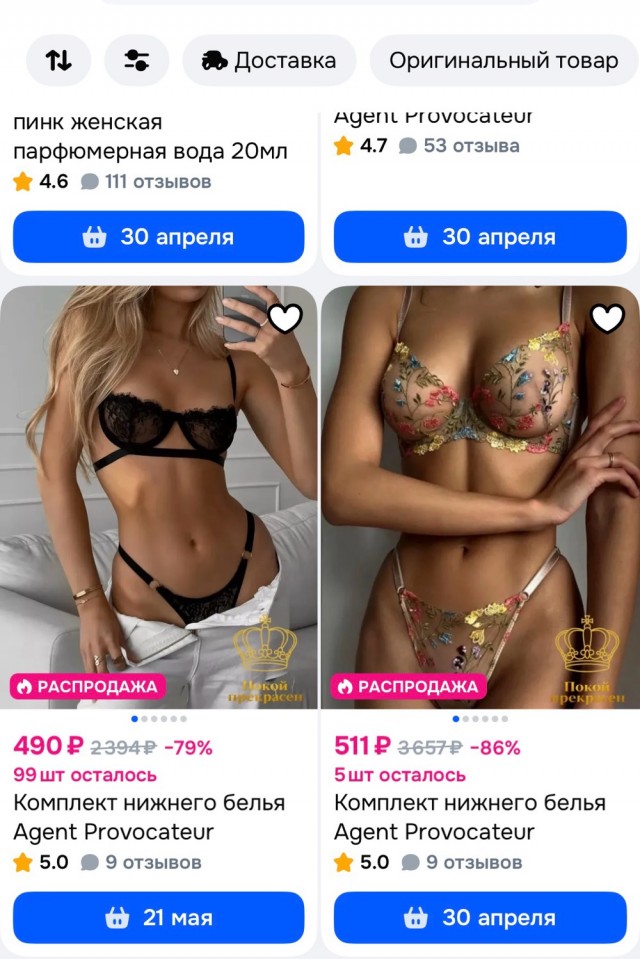Select the Доставка chip
This screenshot has height=959, width=640.
click(269, 60)
